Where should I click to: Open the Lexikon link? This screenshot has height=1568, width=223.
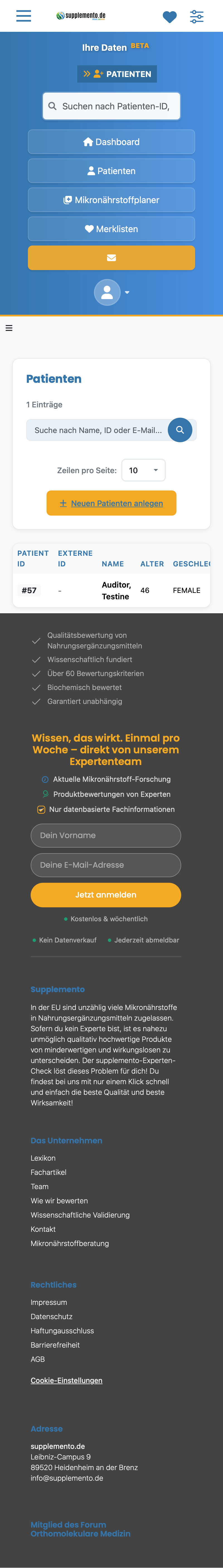(43, 1158)
